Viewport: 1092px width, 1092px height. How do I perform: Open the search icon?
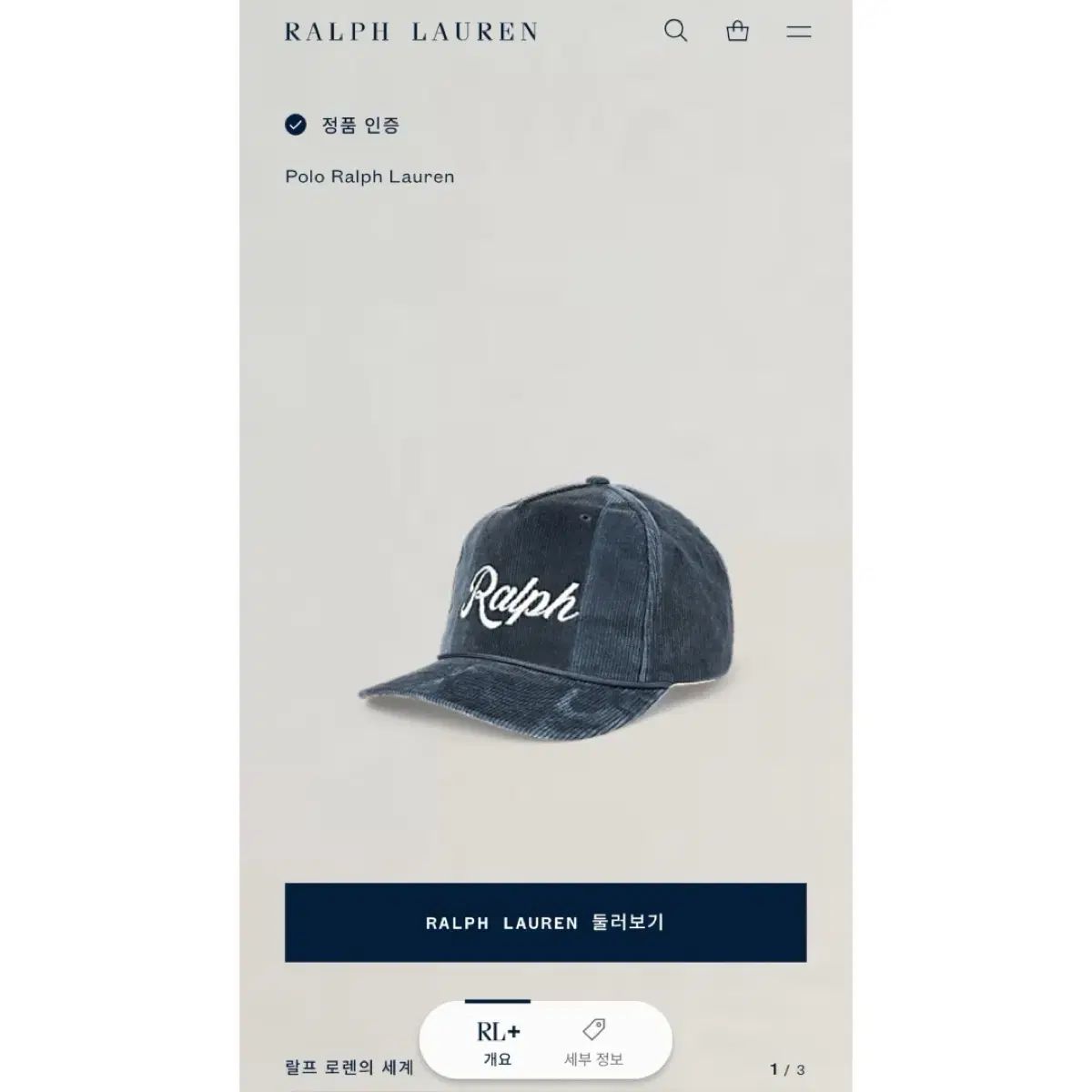pyautogui.click(x=675, y=31)
